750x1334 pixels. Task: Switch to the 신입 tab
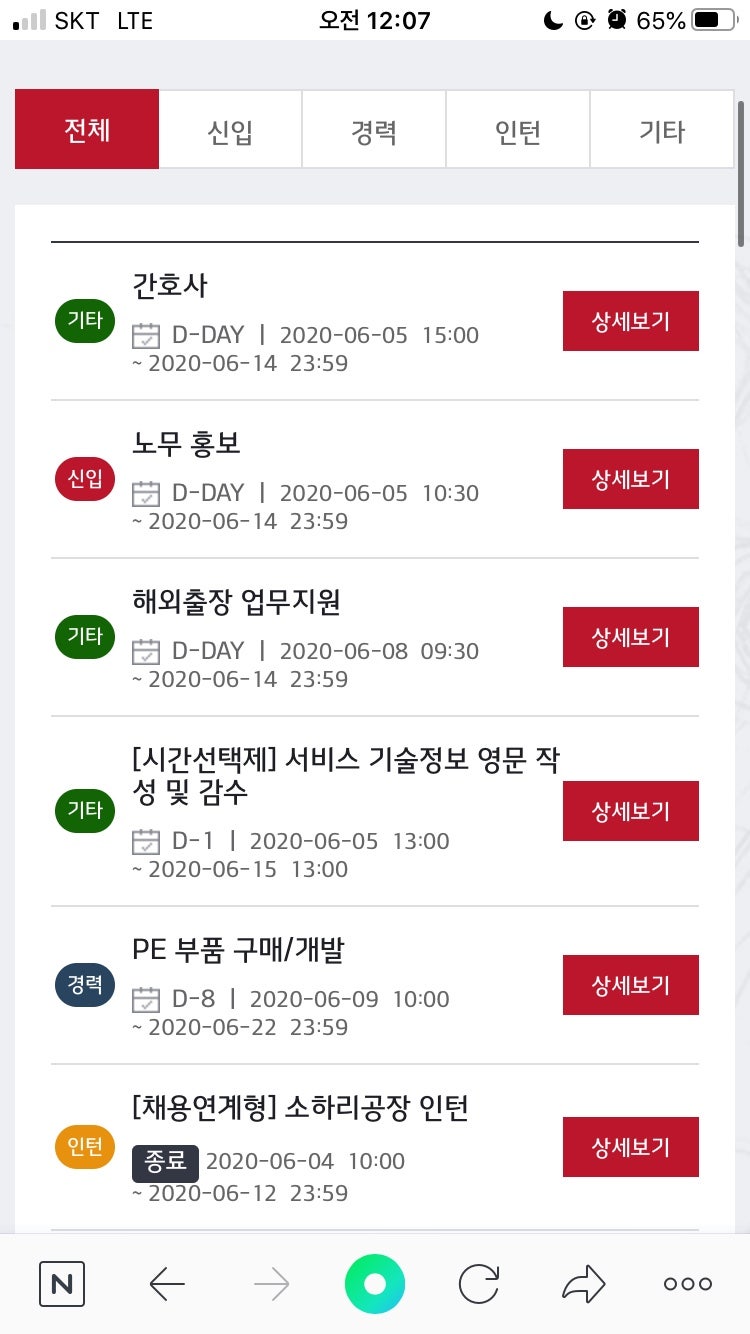coord(230,130)
